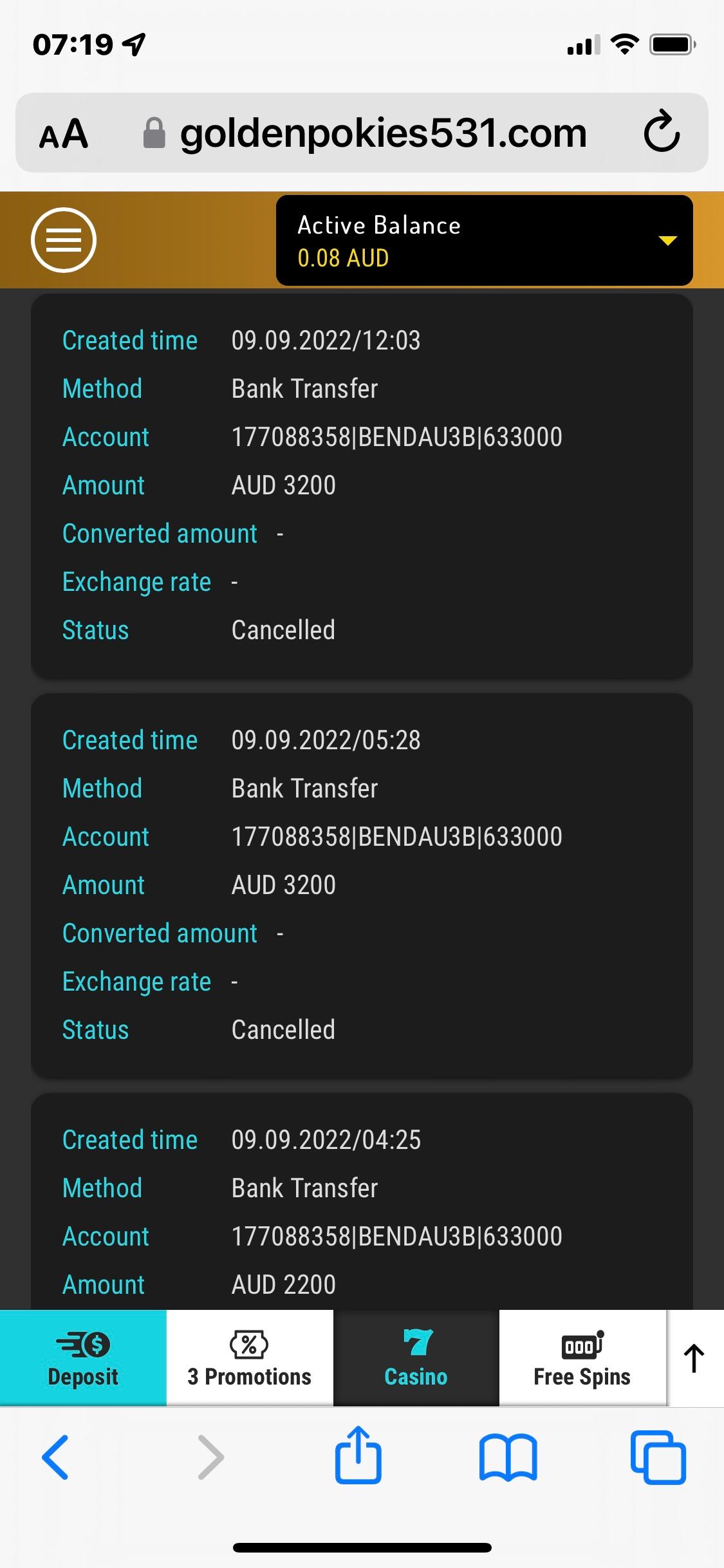Viewport: 724px width, 1568px height.
Task: Tap the goldenpokies531.com address bar
Action: [383, 133]
